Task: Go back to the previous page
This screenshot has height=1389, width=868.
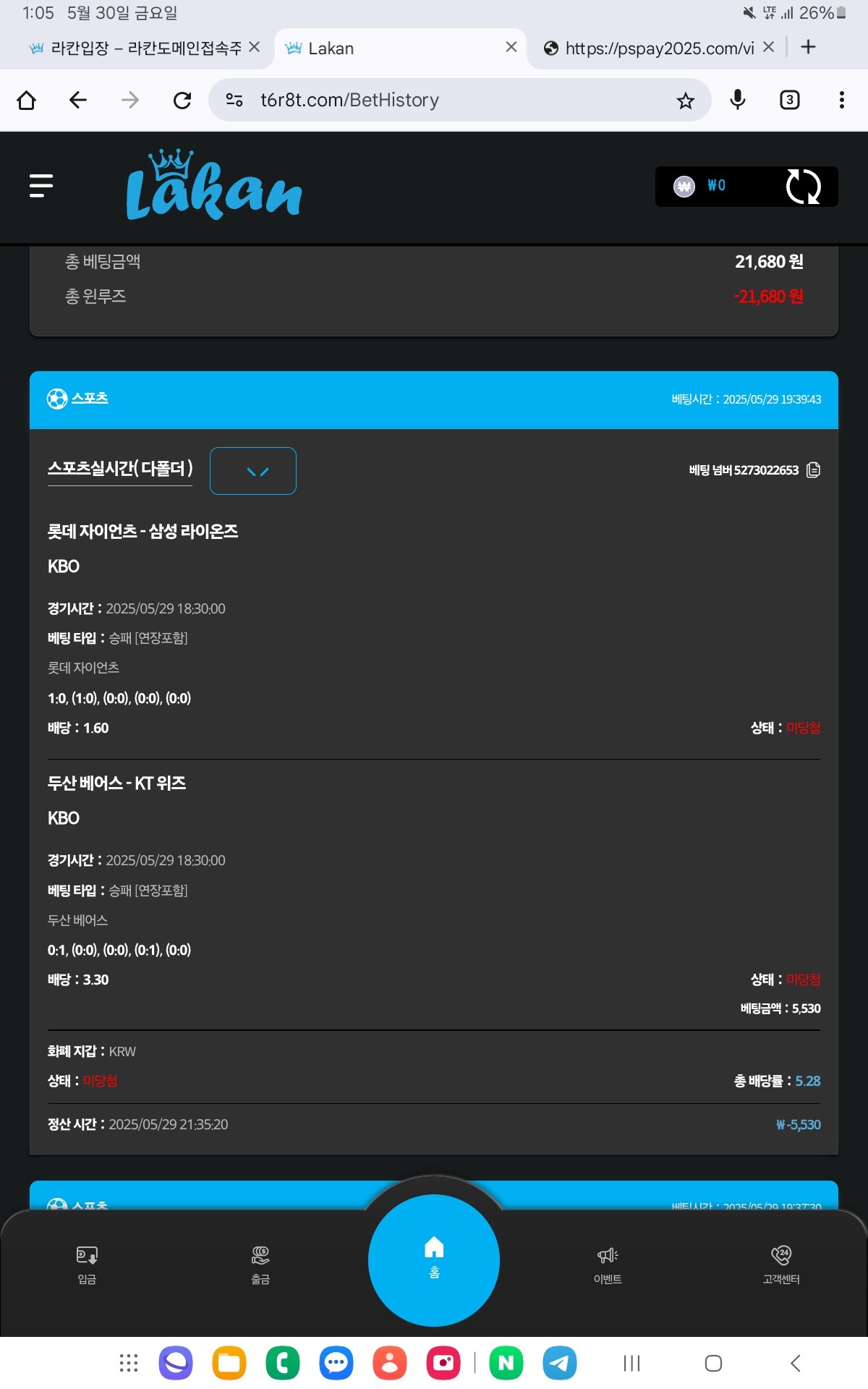Action: click(x=78, y=100)
